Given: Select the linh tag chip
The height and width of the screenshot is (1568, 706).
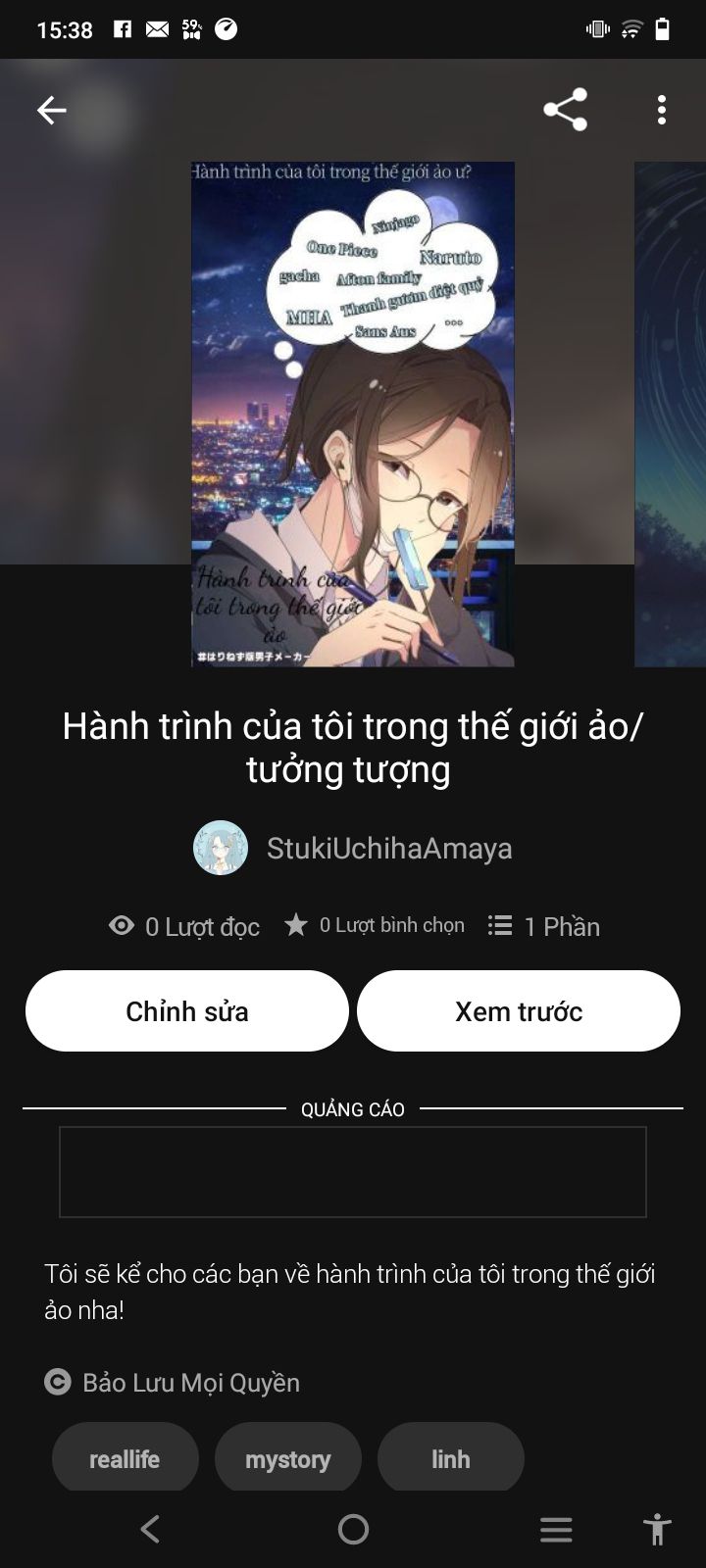Looking at the screenshot, I should coord(450,1459).
